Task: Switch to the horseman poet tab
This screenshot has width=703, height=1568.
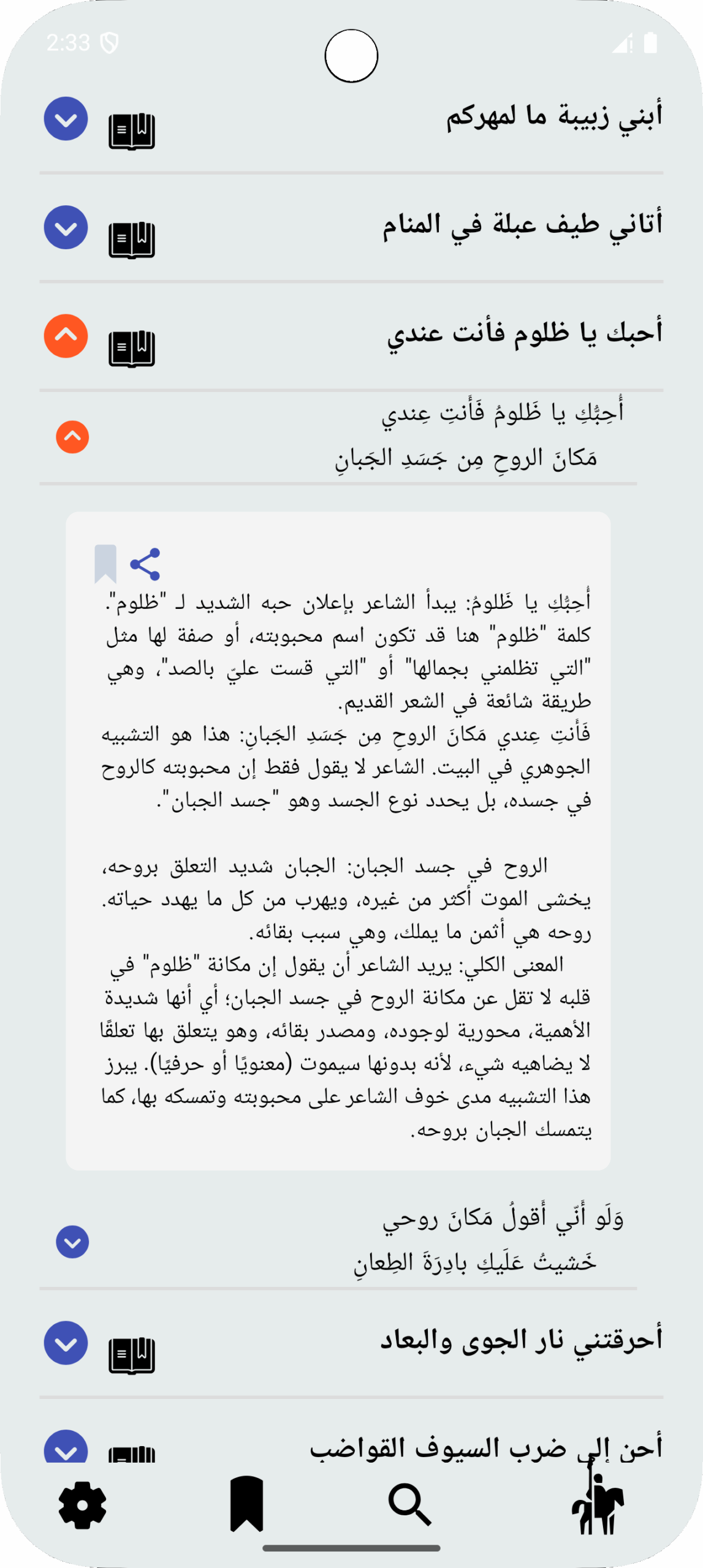Action: (x=598, y=1504)
